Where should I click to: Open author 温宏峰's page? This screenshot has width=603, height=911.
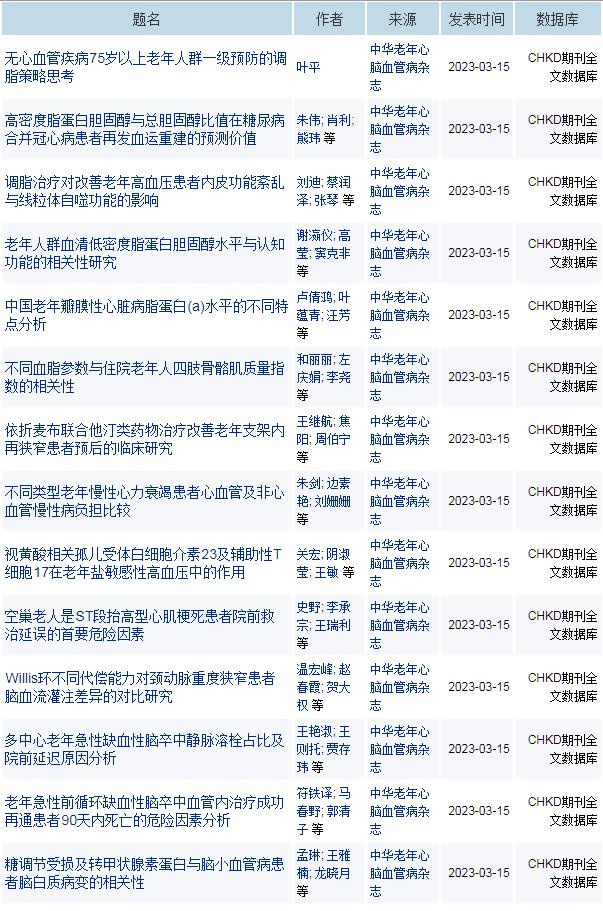tap(313, 667)
